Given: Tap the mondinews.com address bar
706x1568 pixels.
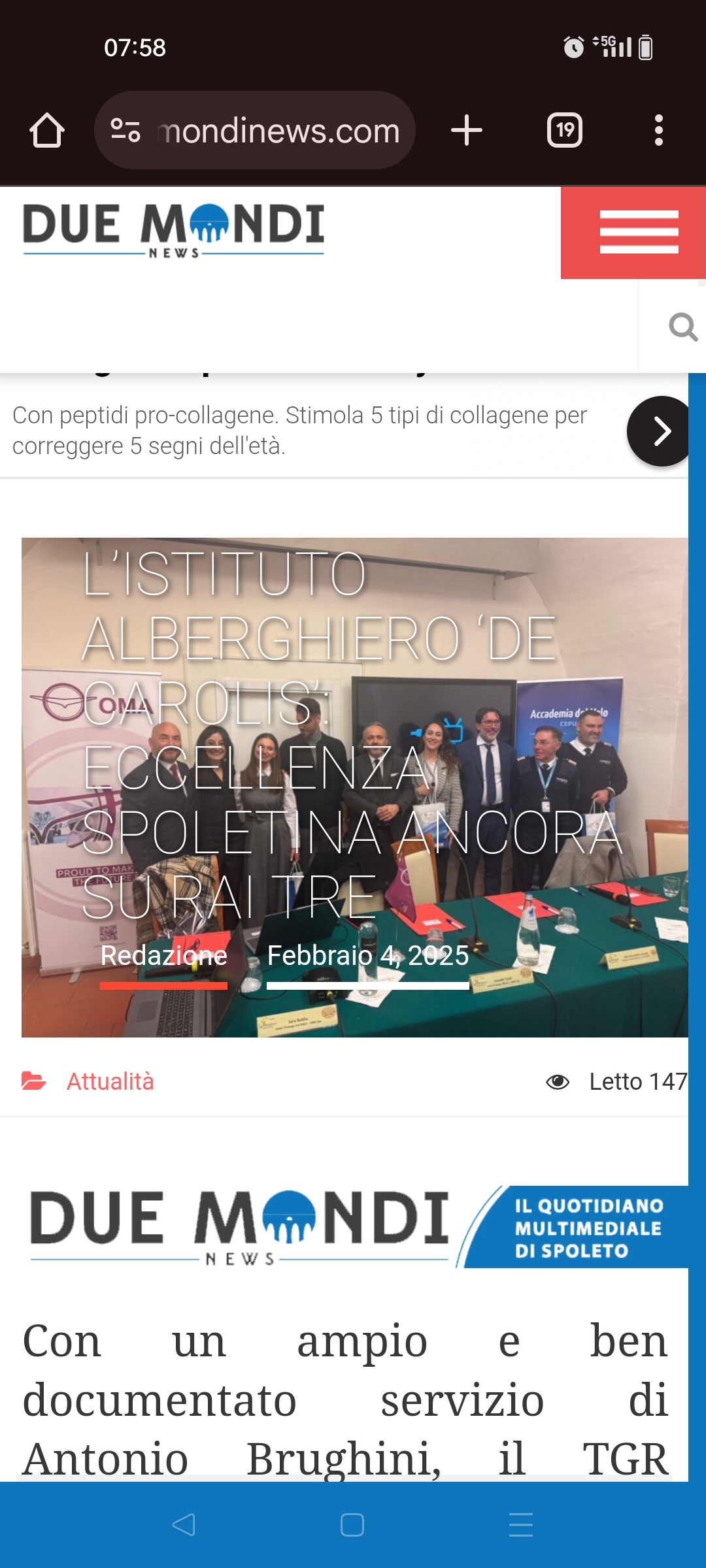Looking at the screenshot, I should tap(255, 130).
